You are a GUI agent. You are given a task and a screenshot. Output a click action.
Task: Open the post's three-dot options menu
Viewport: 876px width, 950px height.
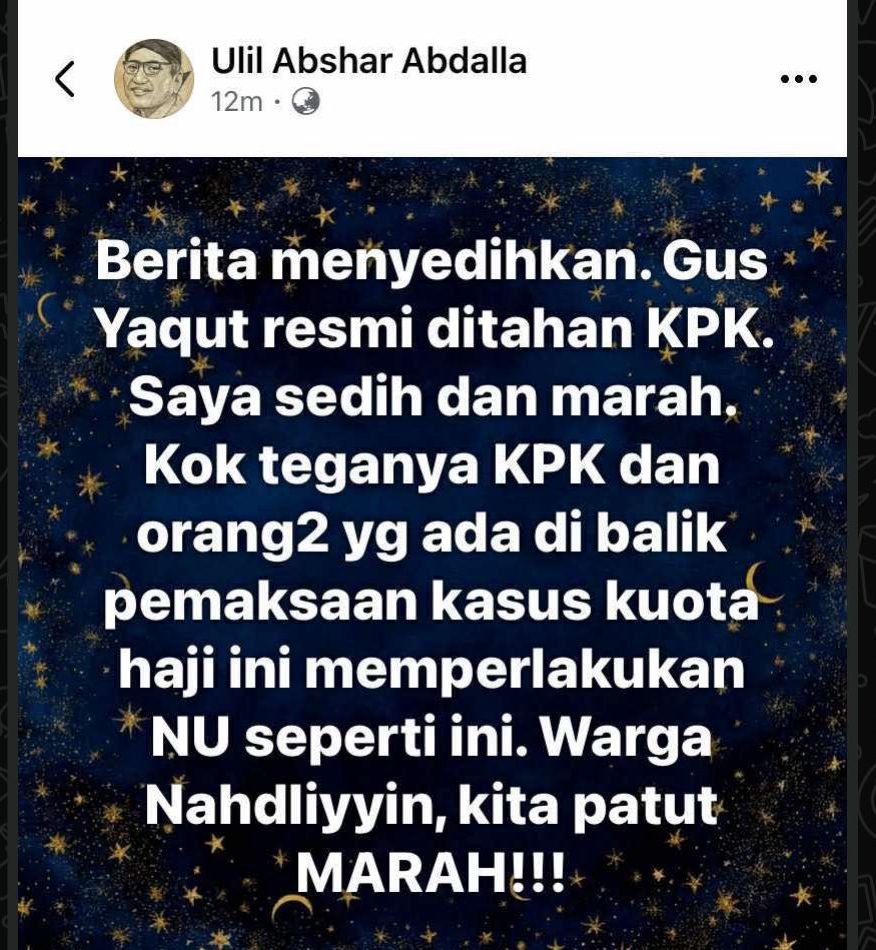pos(798,80)
